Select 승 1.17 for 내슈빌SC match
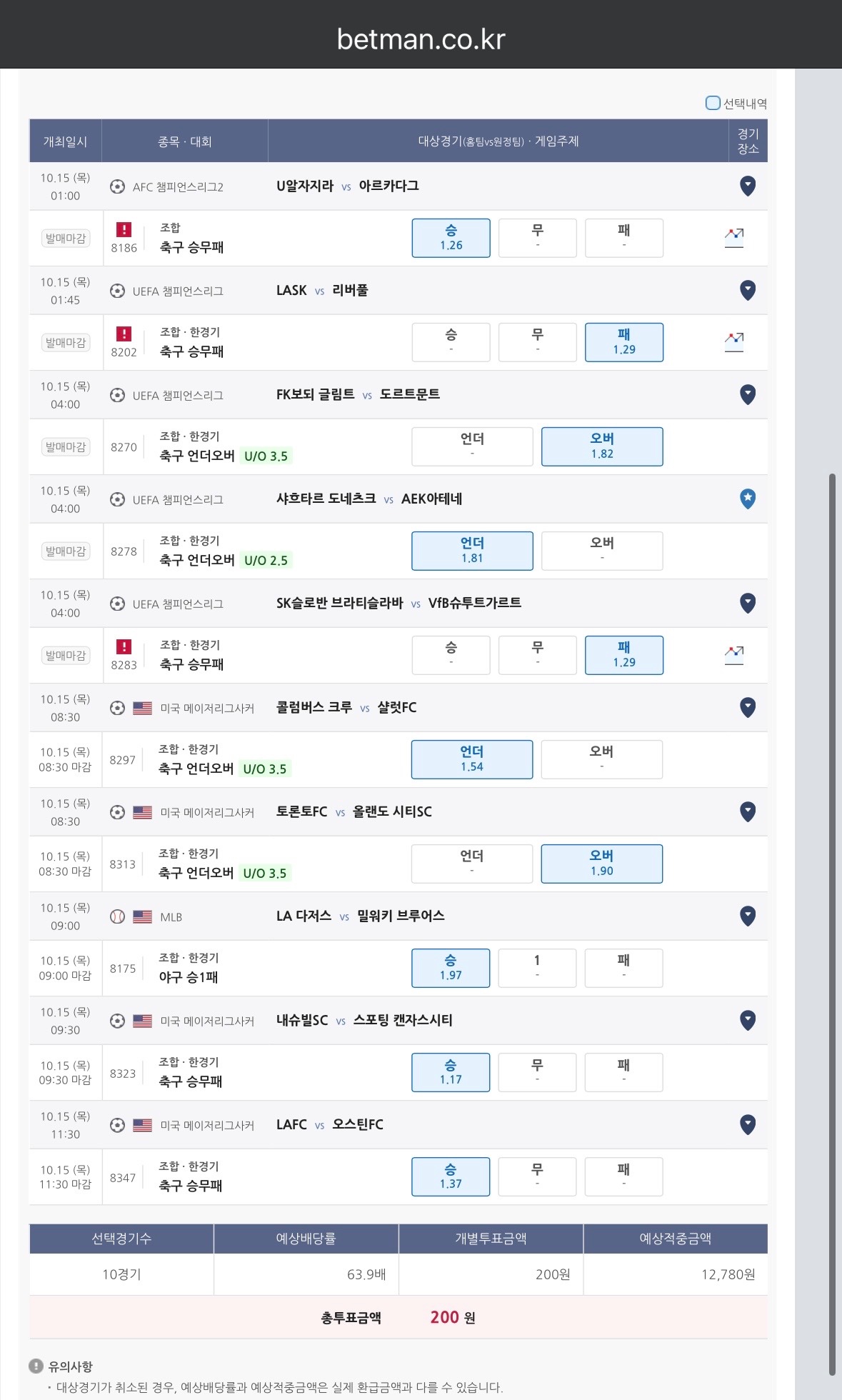 pyautogui.click(x=451, y=1072)
